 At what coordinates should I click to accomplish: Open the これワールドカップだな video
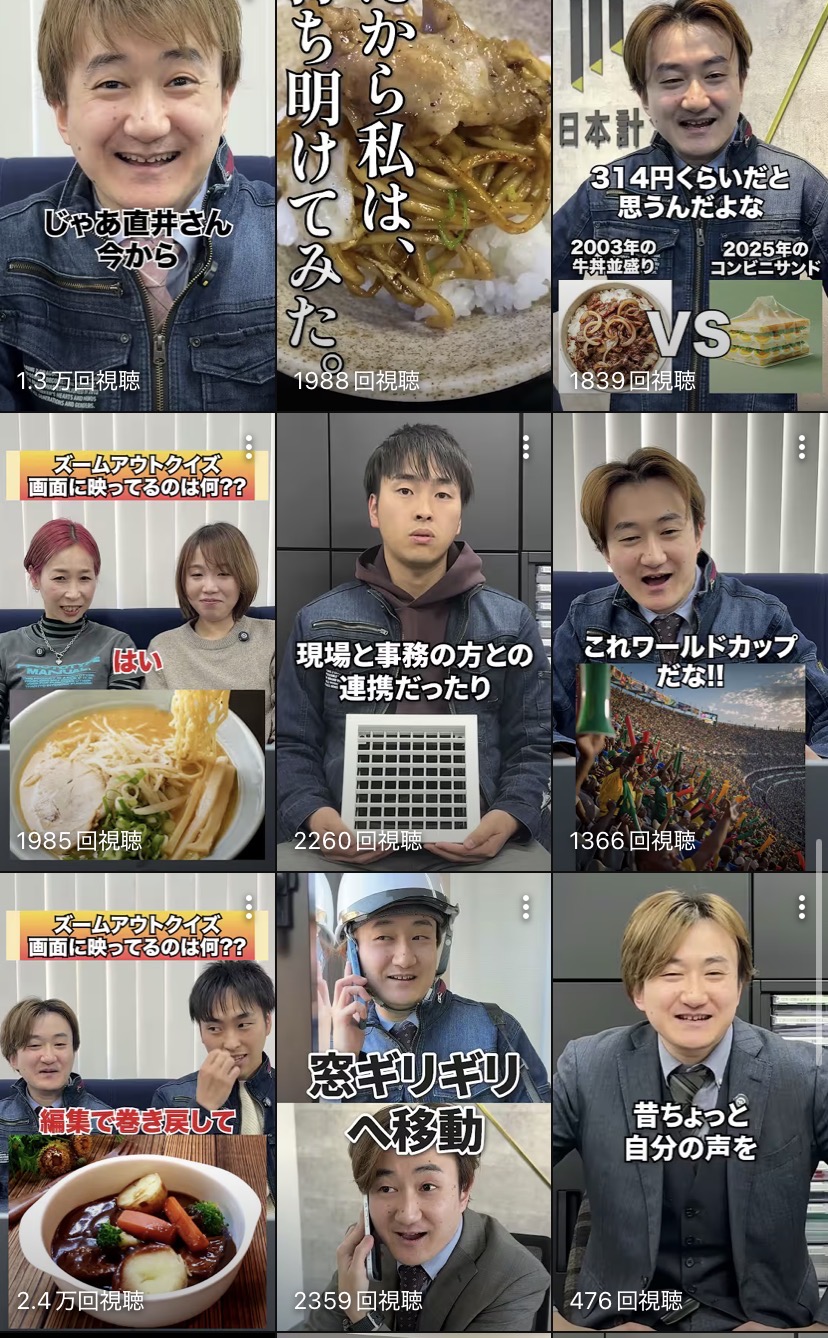coord(690,640)
